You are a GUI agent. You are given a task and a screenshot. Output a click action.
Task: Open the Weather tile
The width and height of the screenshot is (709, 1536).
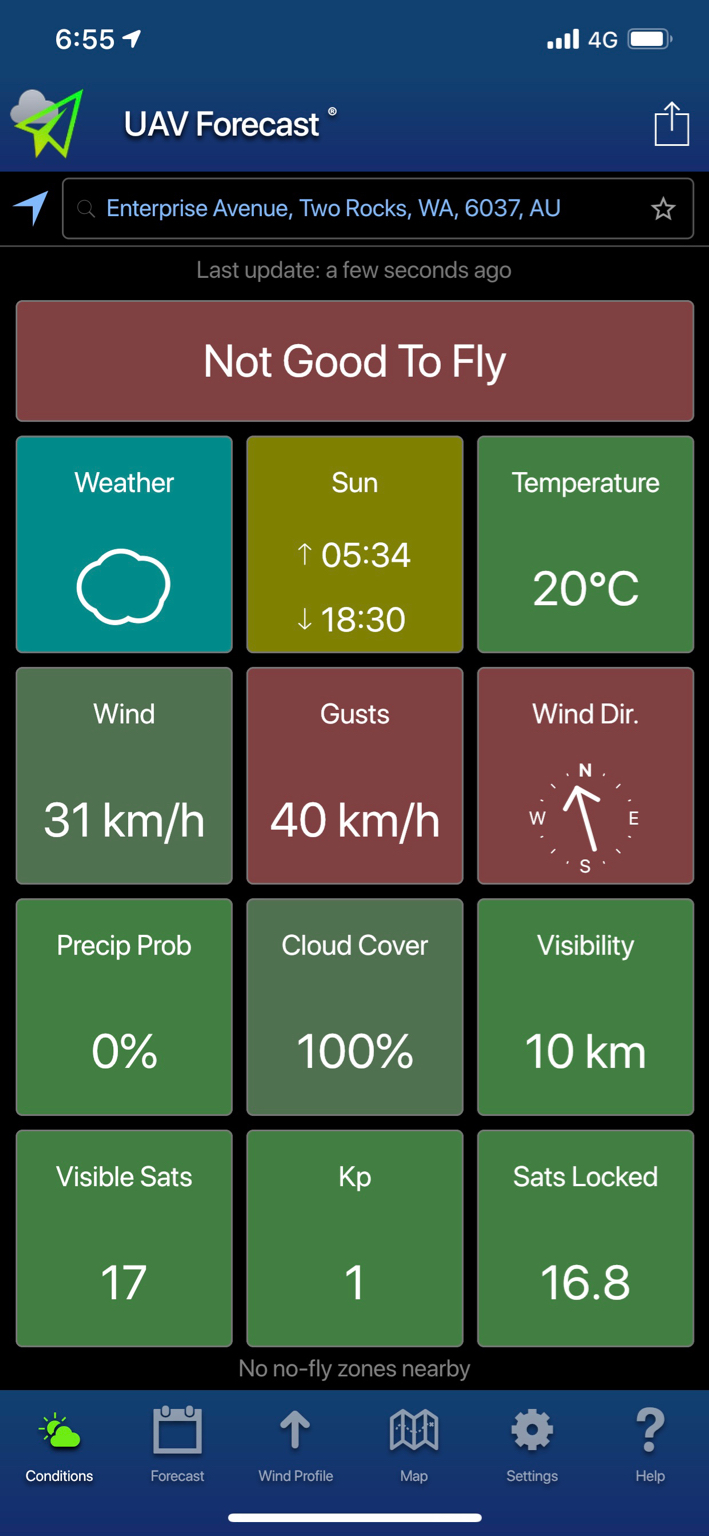(124, 544)
